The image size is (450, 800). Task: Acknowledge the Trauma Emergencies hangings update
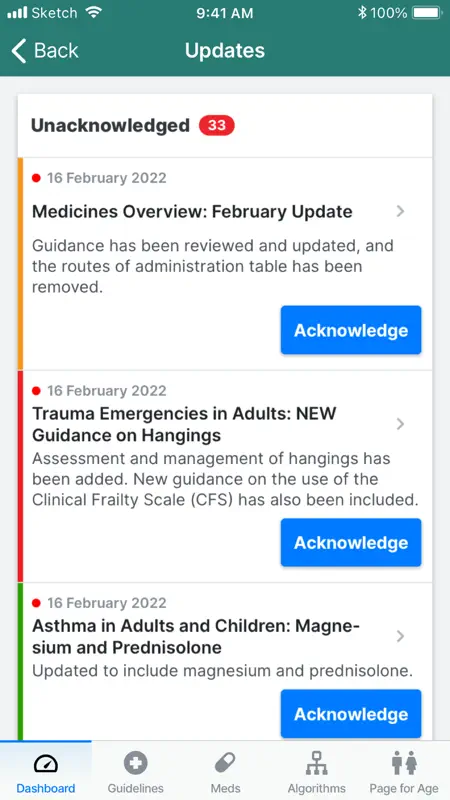(351, 542)
